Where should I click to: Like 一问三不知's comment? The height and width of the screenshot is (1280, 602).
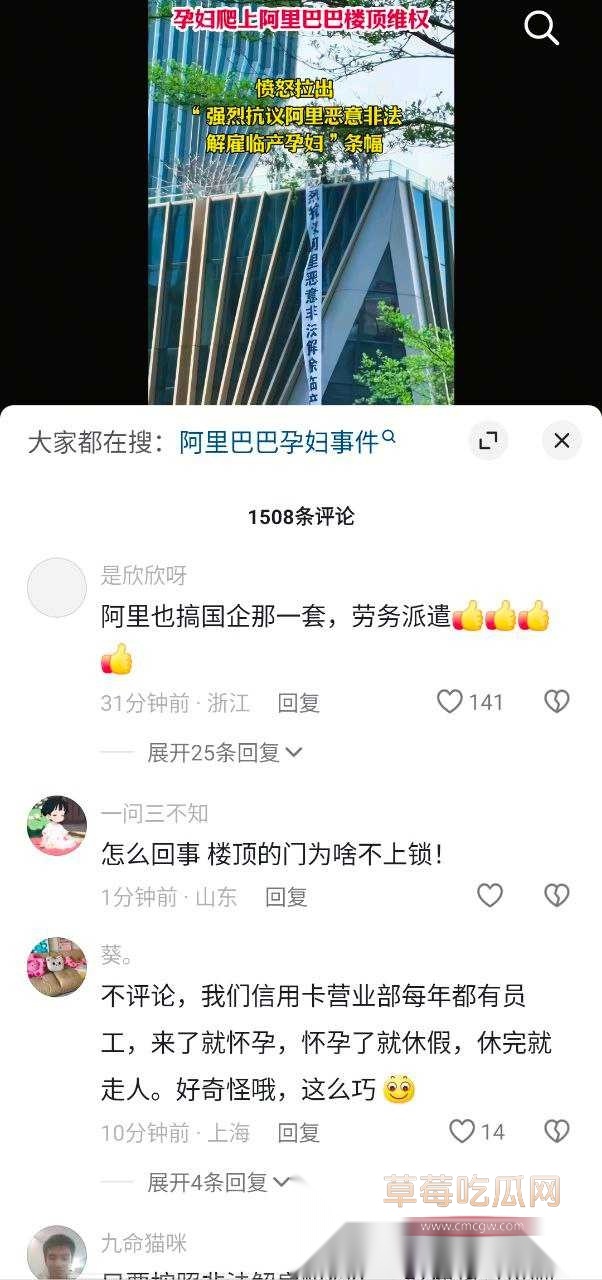[489, 896]
